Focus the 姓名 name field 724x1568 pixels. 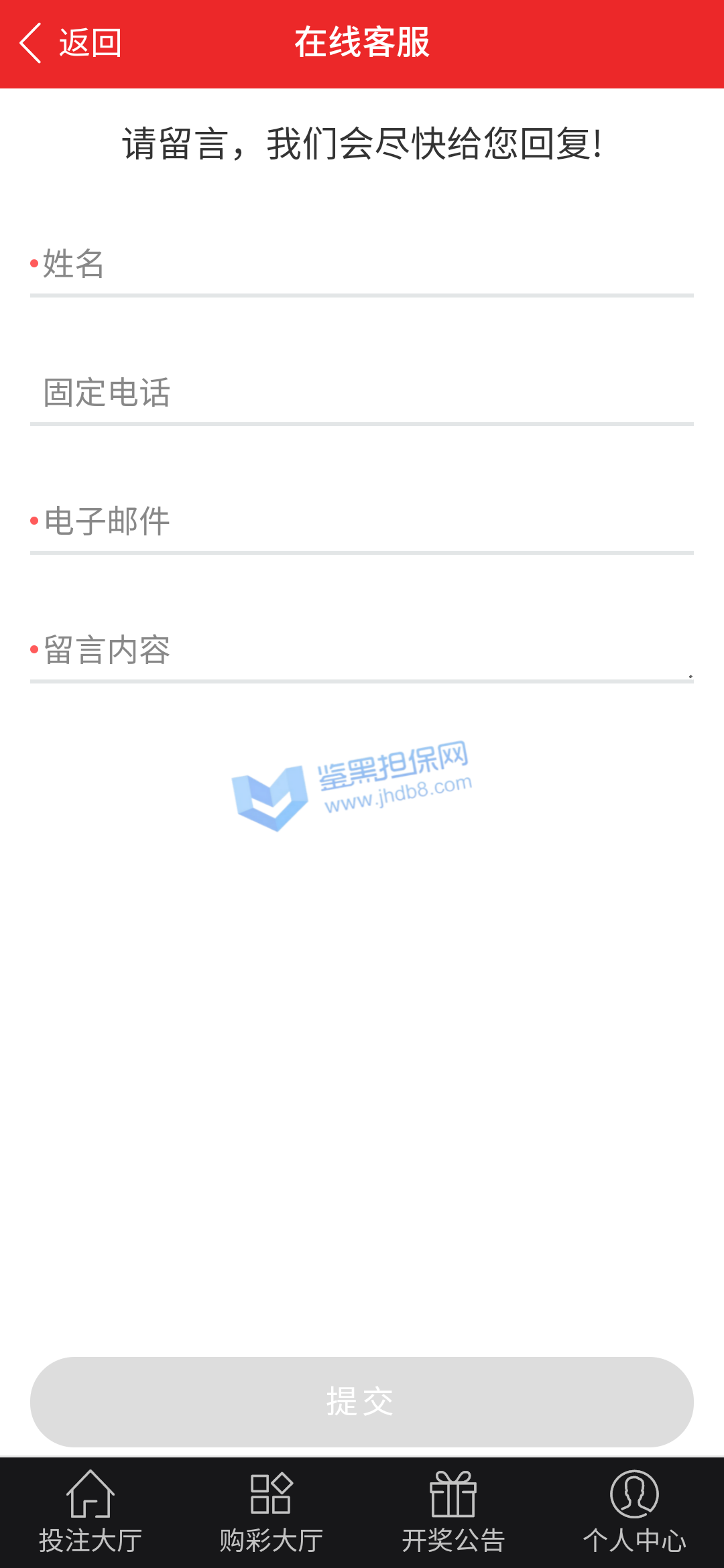(x=362, y=265)
